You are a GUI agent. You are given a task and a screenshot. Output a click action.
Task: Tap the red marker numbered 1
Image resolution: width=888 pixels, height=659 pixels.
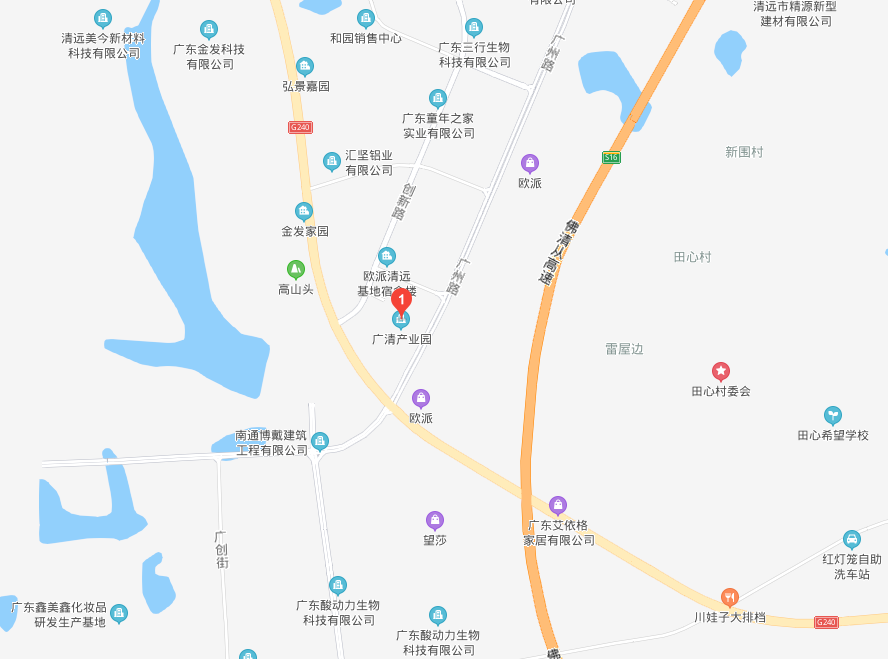401,299
